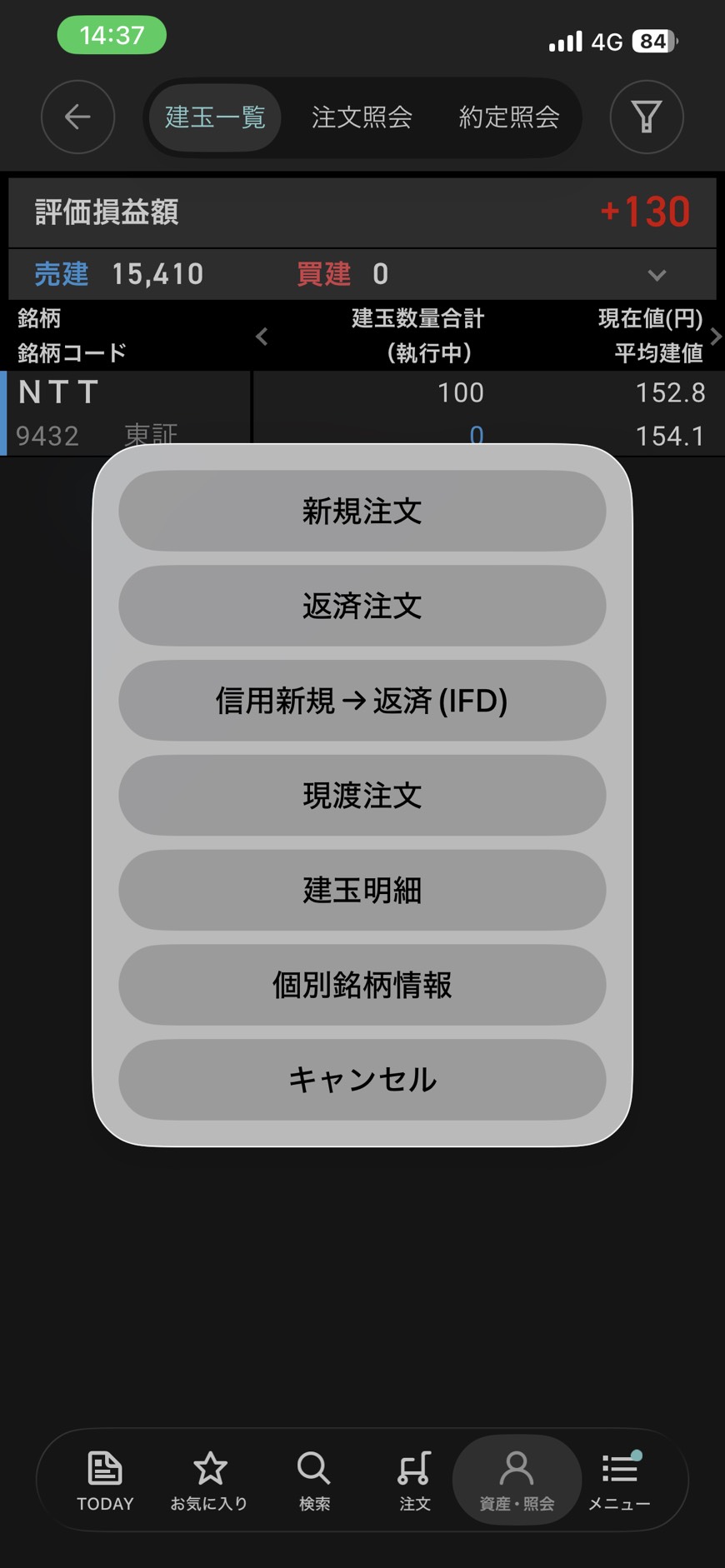Open the filter funnel icon
Viewport: 725px width, 1568px height.
tap(646, 117)
